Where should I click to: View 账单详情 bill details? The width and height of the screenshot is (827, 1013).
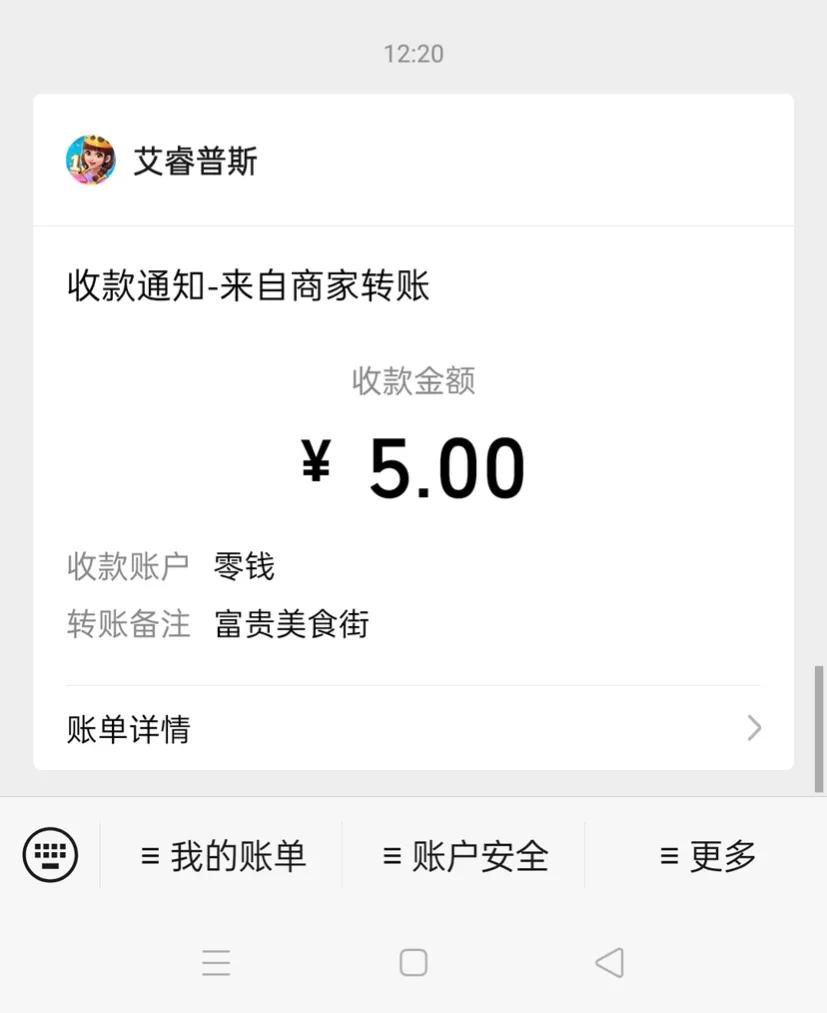(128, 728)
